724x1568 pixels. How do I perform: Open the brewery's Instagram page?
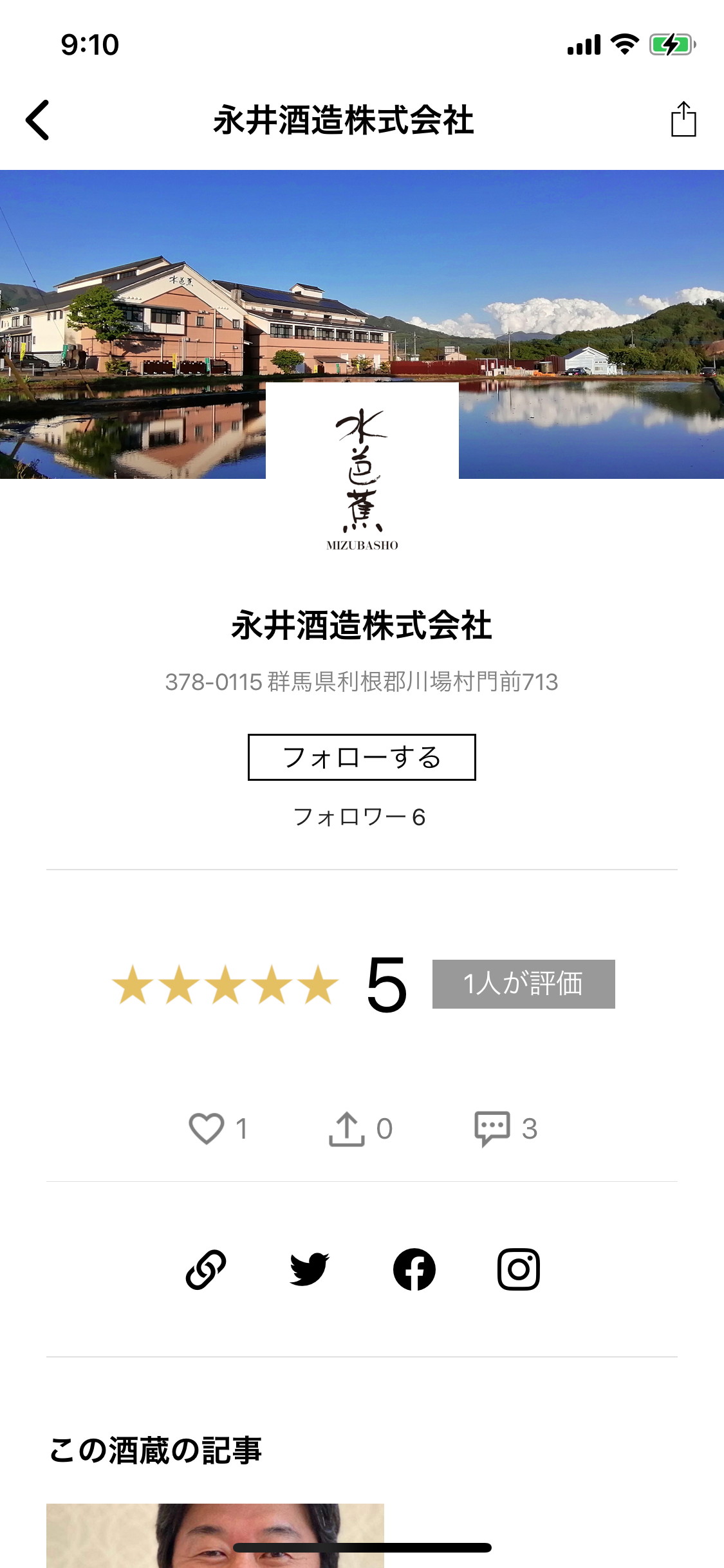coord(518,1269)
